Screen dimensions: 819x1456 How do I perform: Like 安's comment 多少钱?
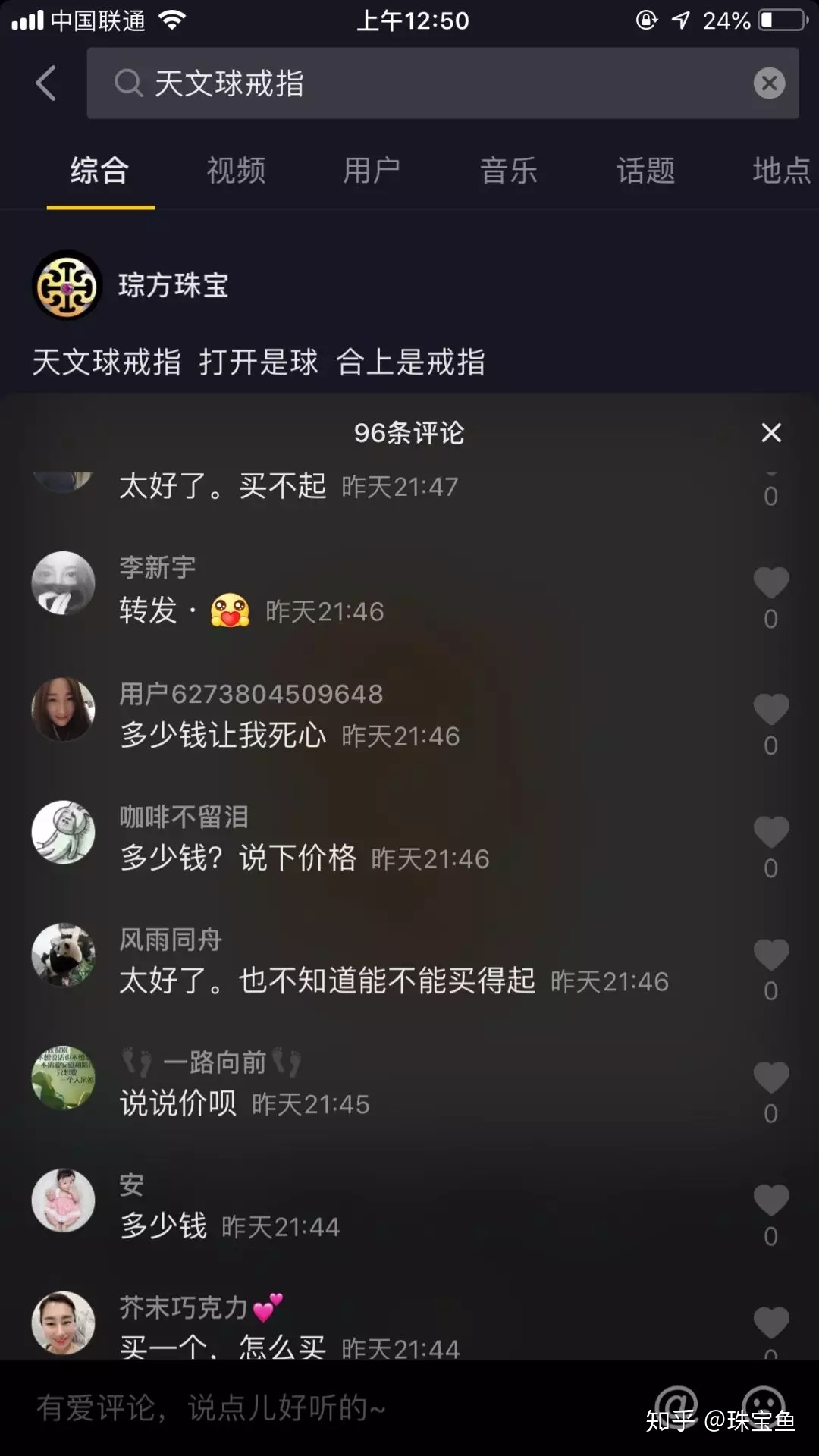[x=771, y=1200]
